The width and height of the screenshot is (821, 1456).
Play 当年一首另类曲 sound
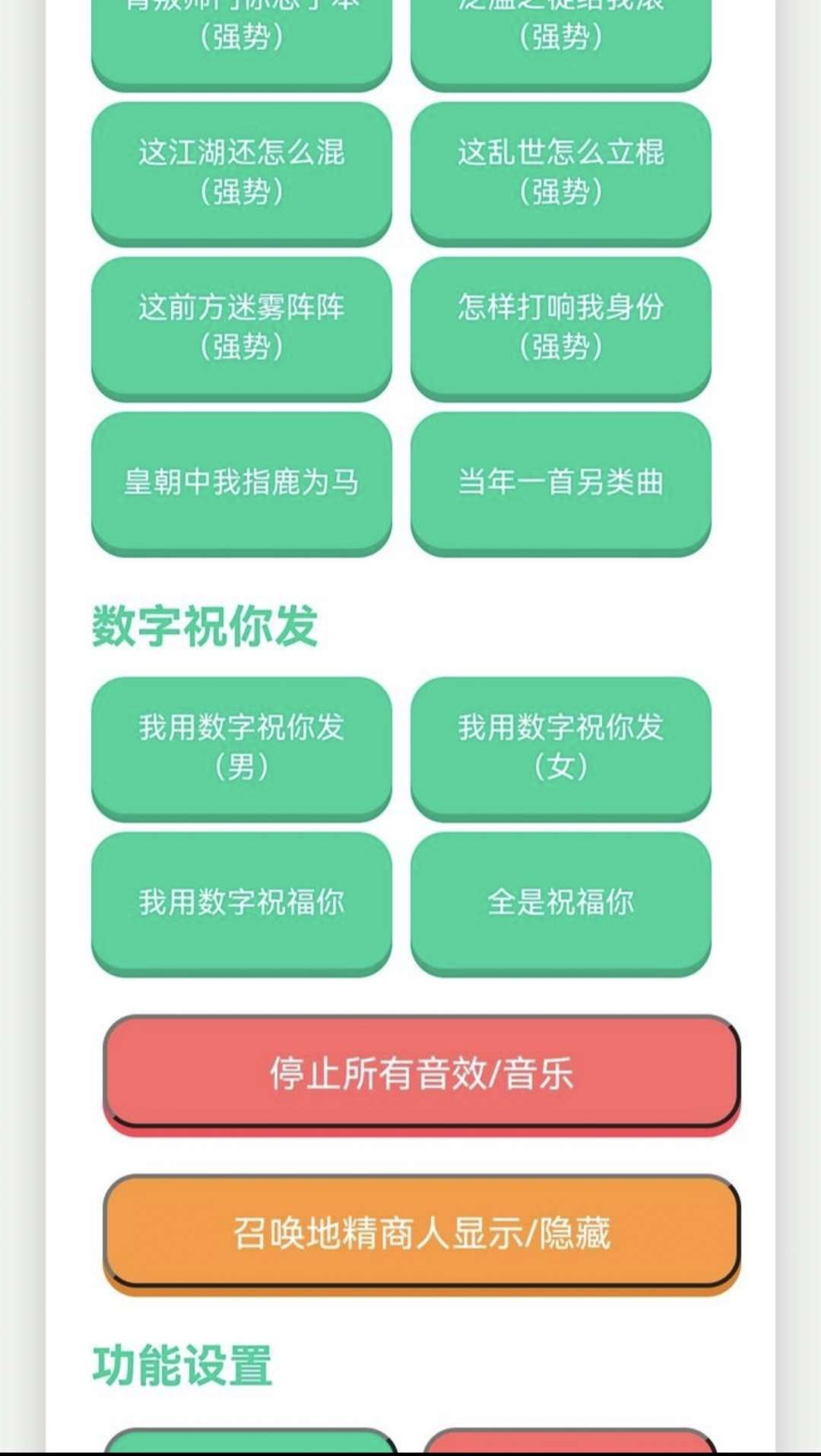click(x=560, y=482)
